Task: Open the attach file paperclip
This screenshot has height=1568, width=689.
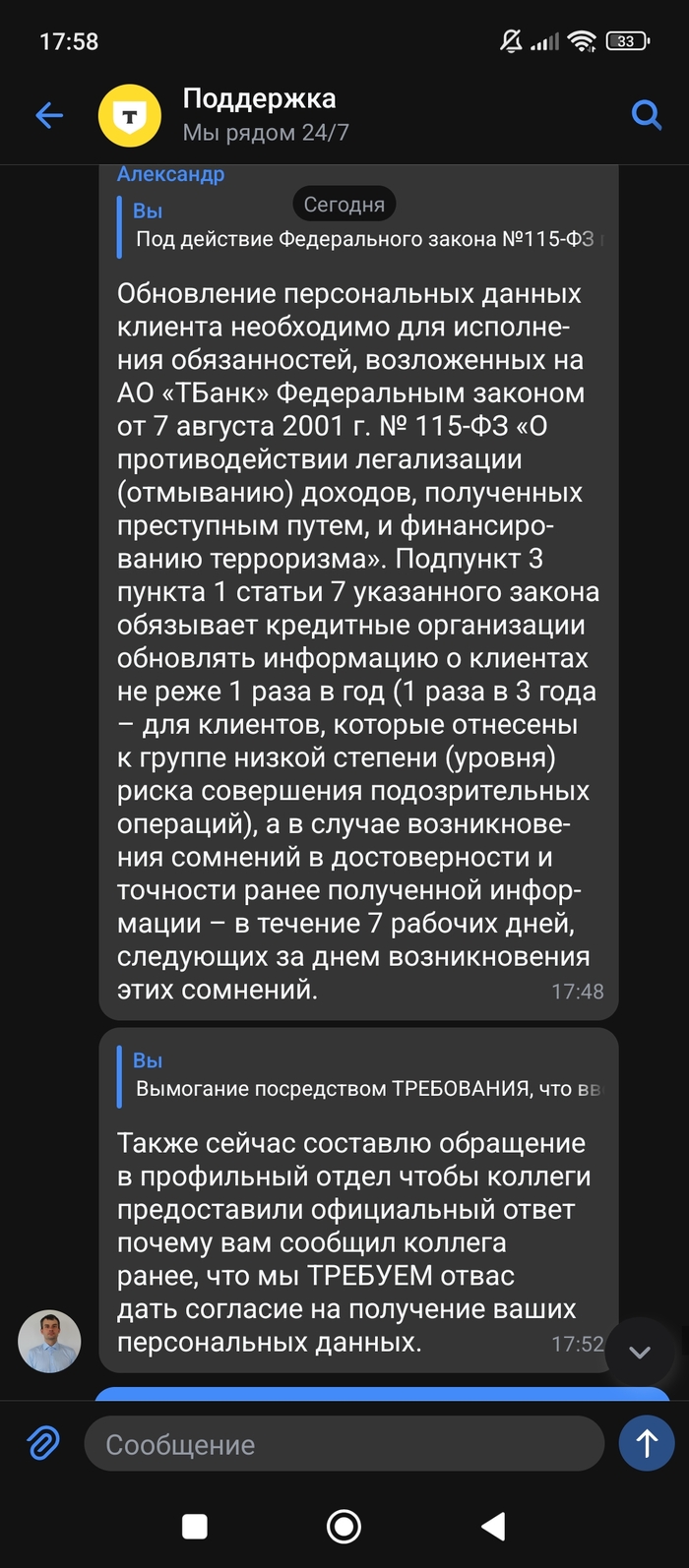Action: [x=42, y=1443]
